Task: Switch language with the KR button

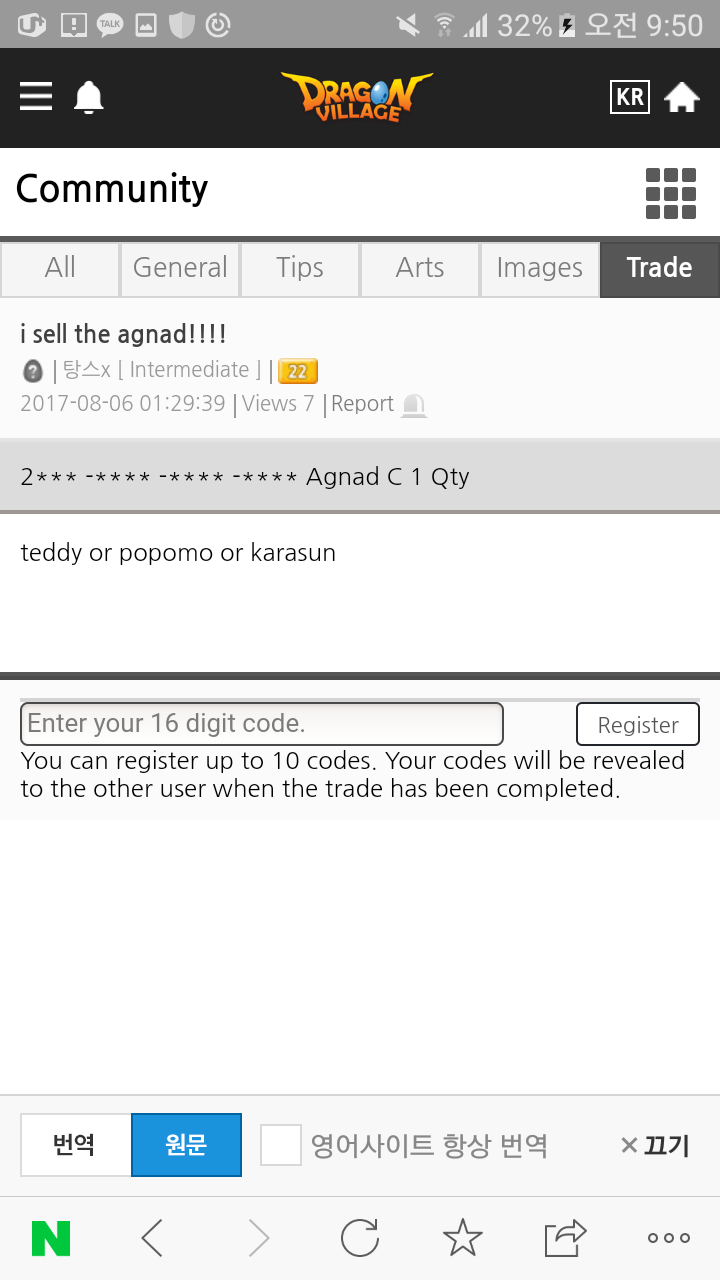Action: click(x=630, y=97)
